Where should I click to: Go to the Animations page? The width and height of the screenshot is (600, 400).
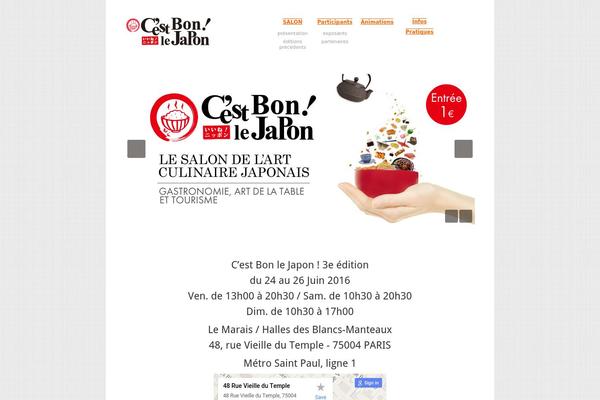tap(377, 21)
